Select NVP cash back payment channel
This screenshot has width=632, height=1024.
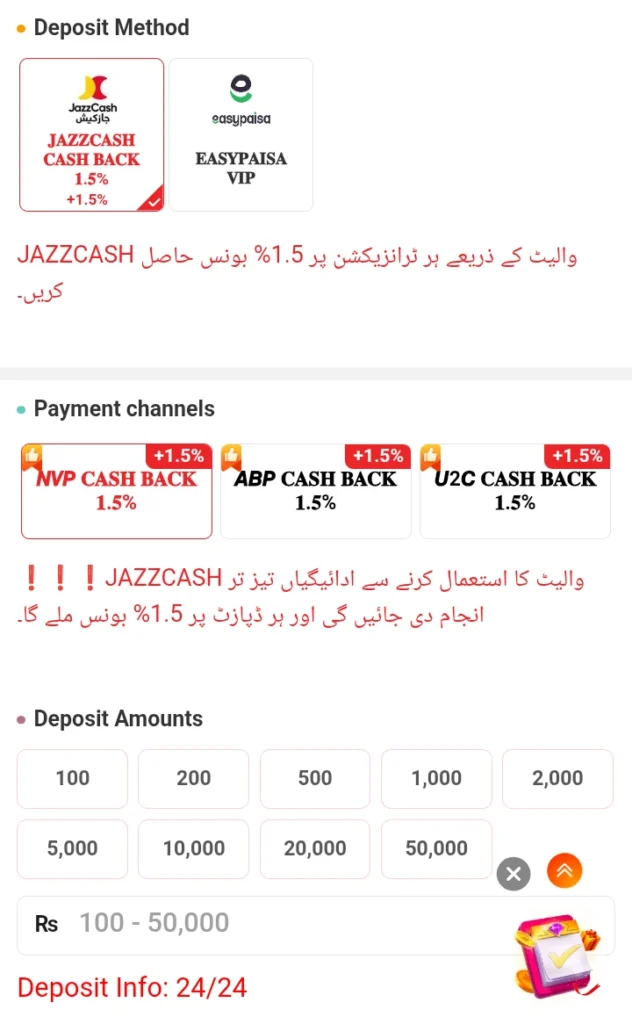click(116, 491)
